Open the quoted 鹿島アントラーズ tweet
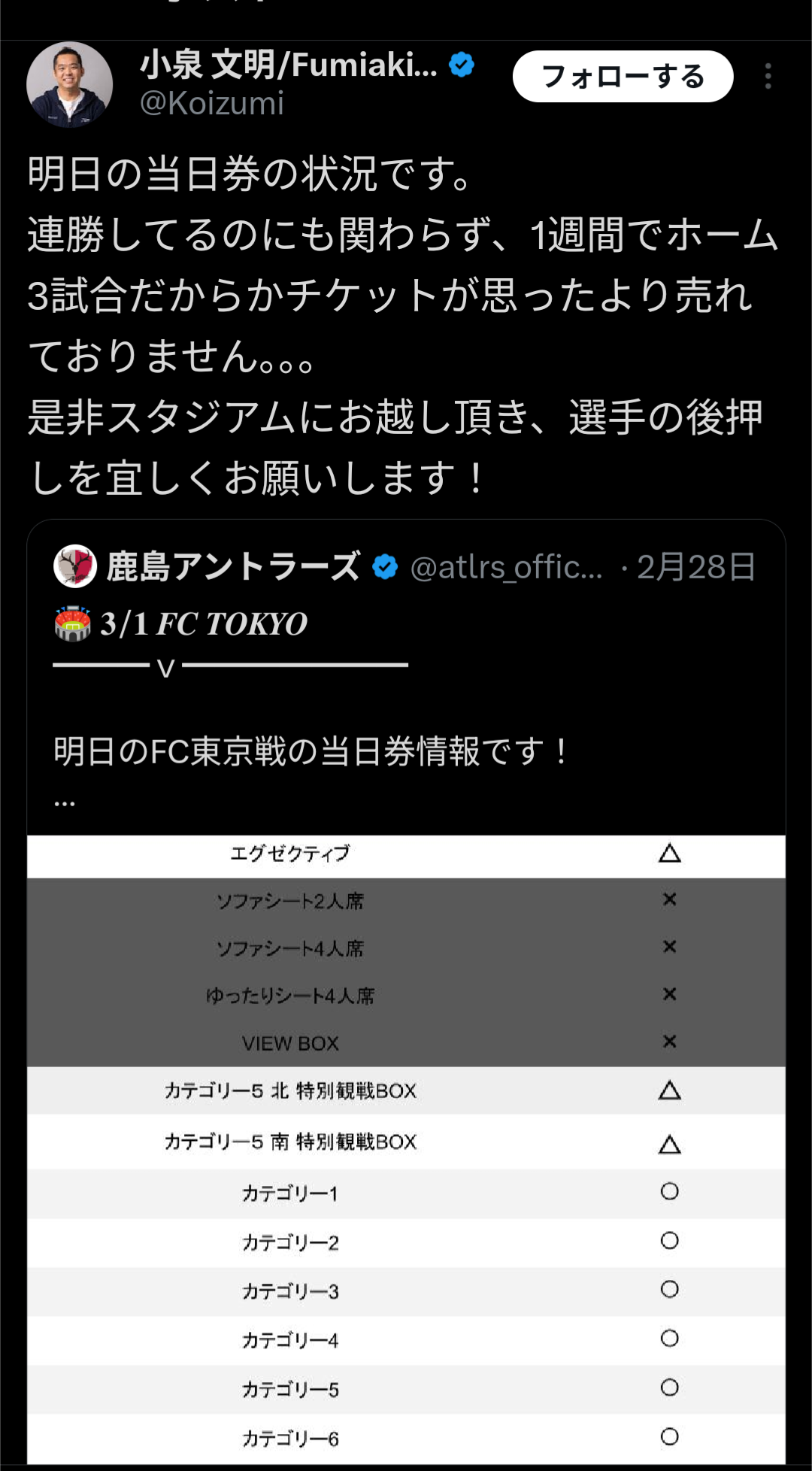This screenshot has width=812, height=1471. (x=406, y=677)
